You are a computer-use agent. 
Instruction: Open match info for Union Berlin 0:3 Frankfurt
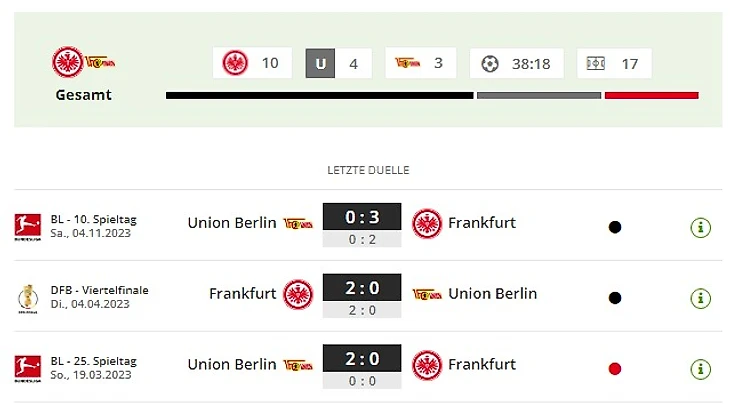701,227
